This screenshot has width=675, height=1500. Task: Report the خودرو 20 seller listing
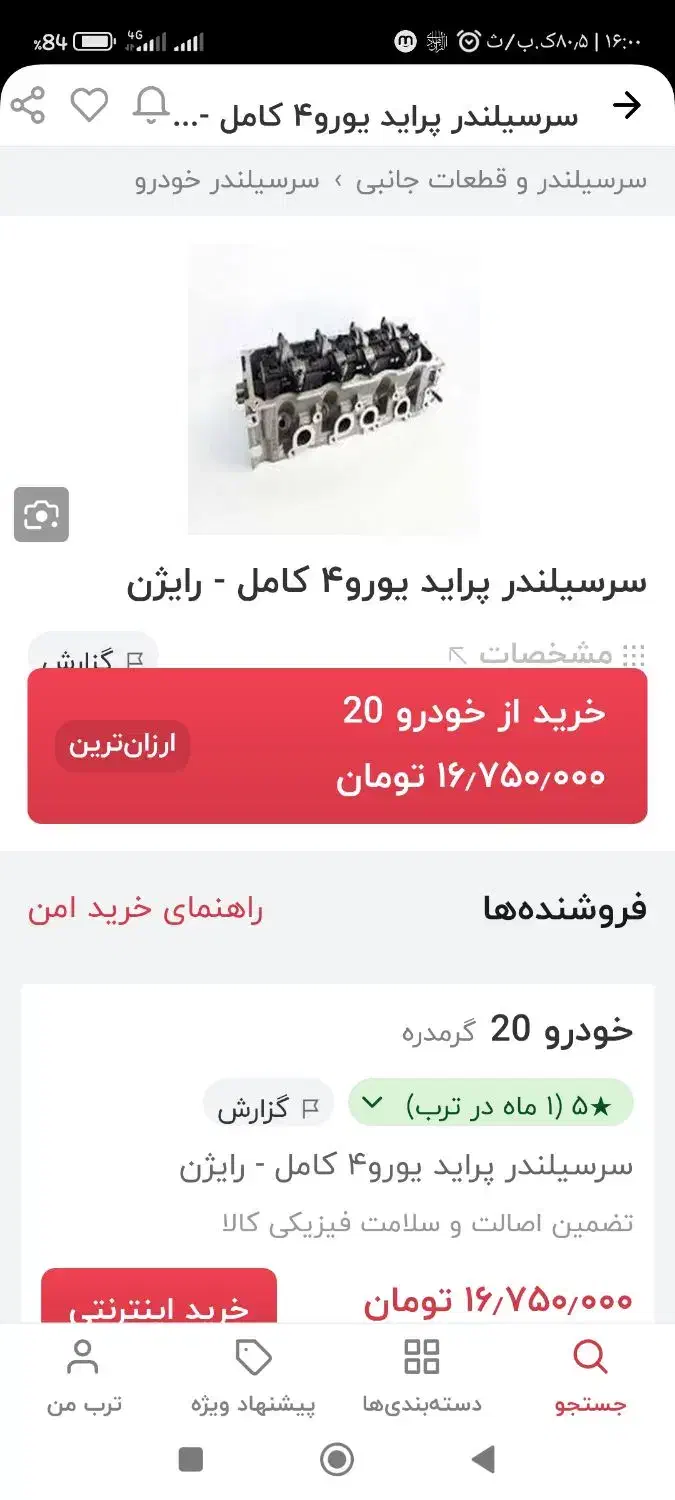[x=268, y=1108]
